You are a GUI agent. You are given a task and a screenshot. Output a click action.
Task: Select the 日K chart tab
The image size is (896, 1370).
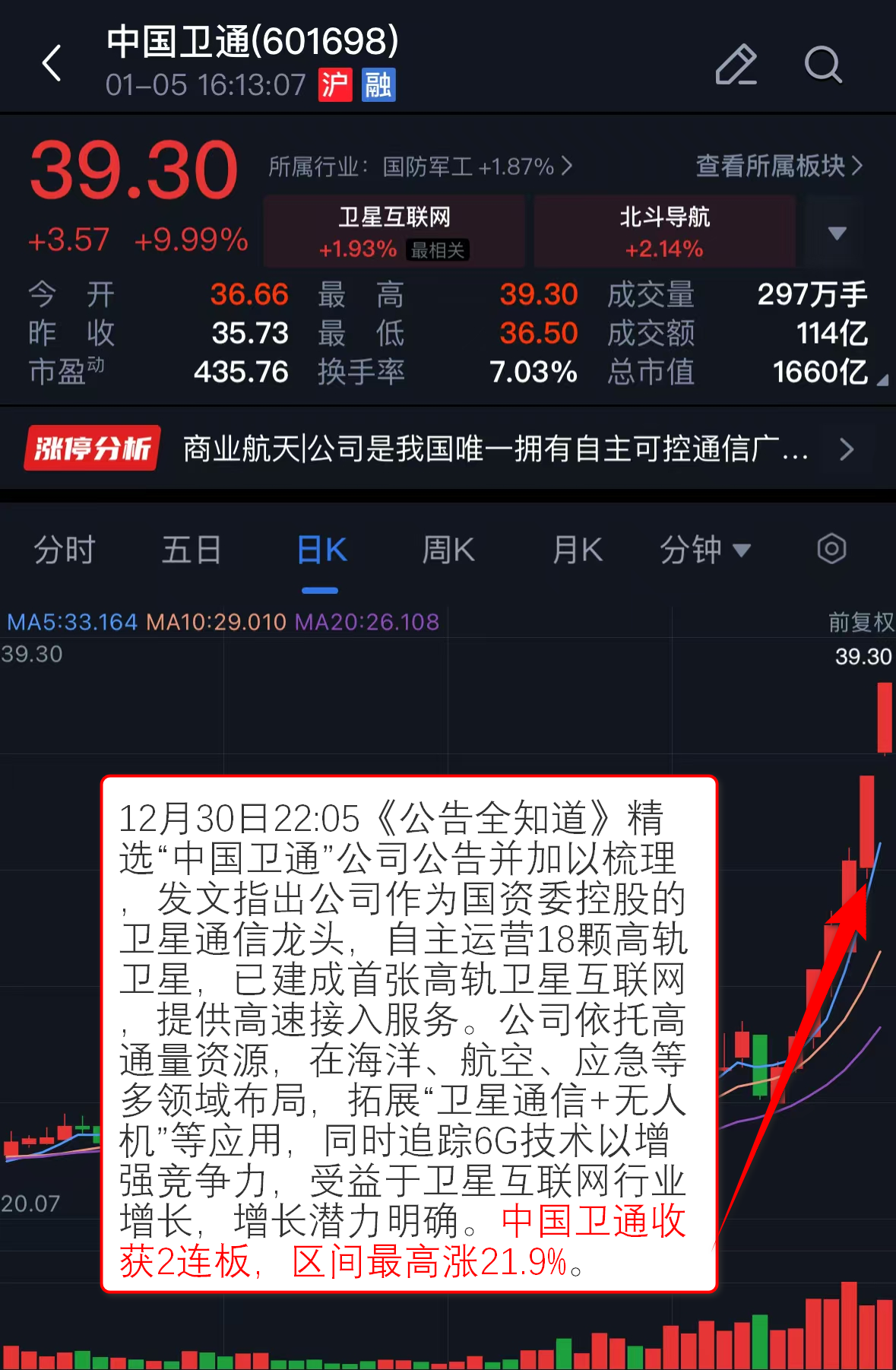[x=321, y=550]
